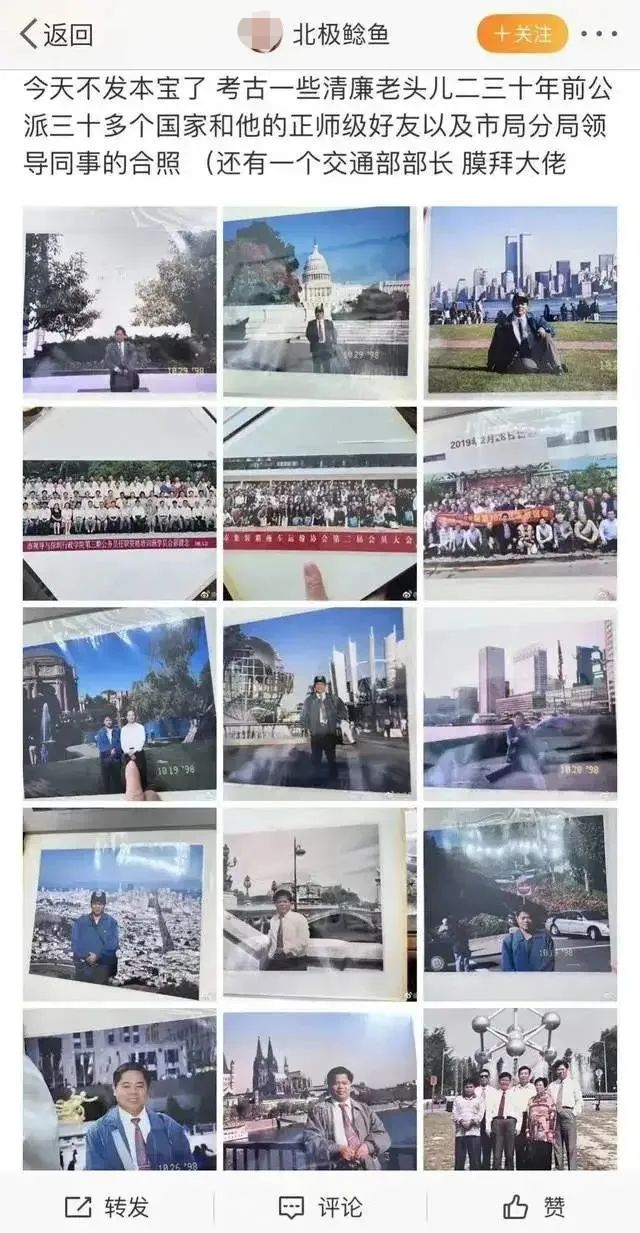
Task: View the Atomium group photo
Action: 521,1089
